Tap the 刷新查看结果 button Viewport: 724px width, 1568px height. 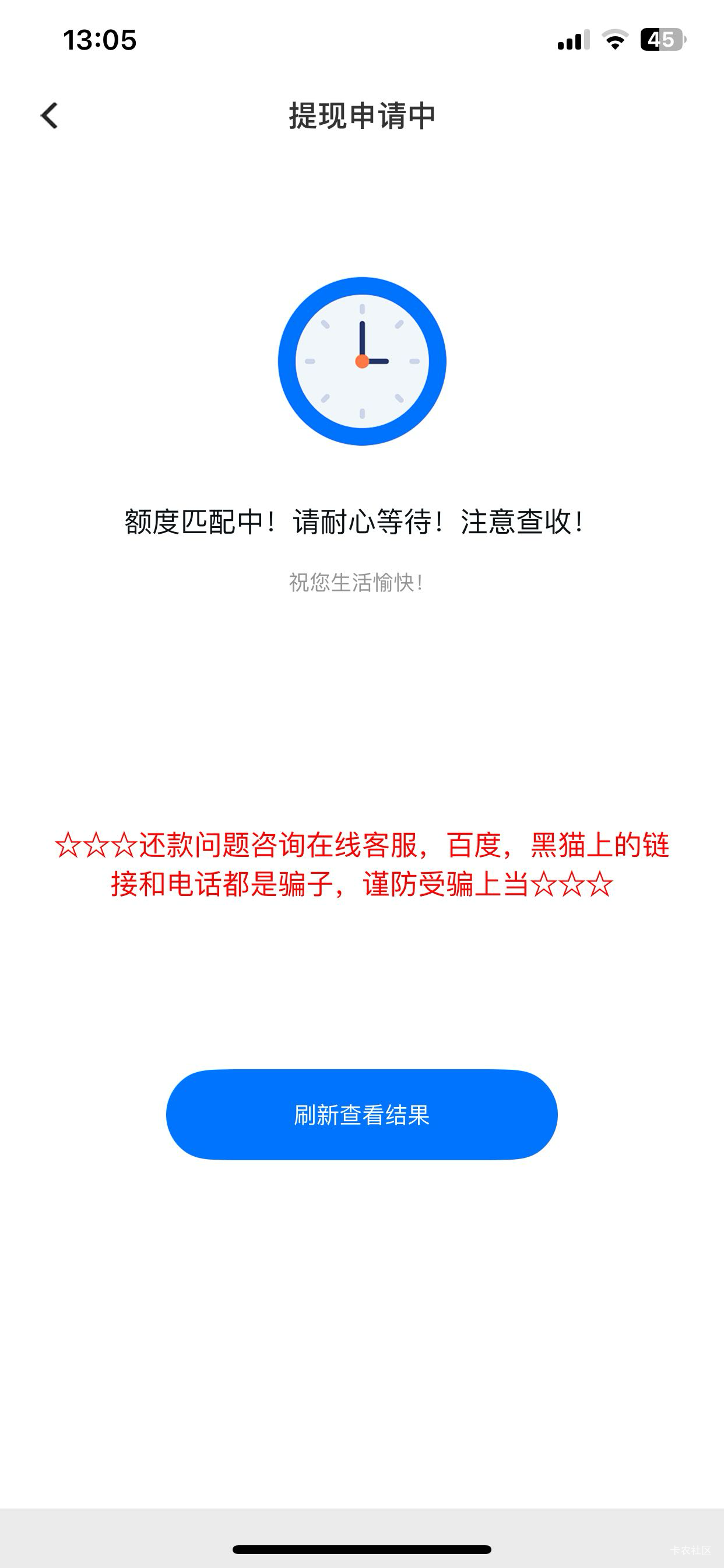pyautogui.click(x=361, y=1115)
